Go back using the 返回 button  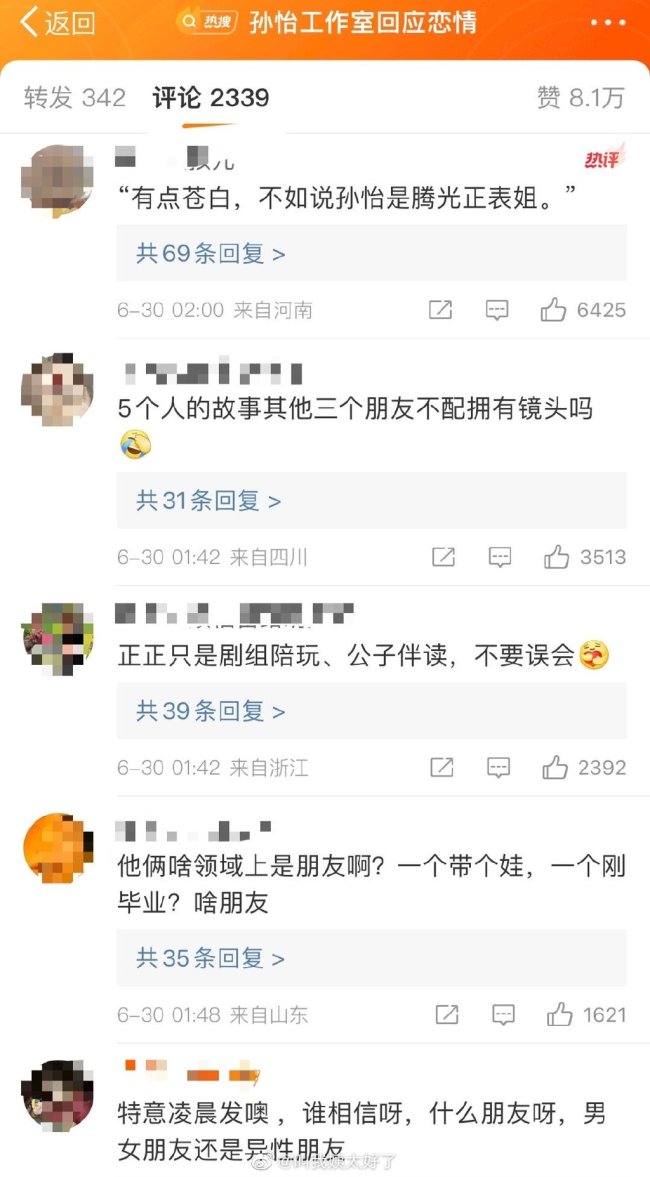pos(58,22)
